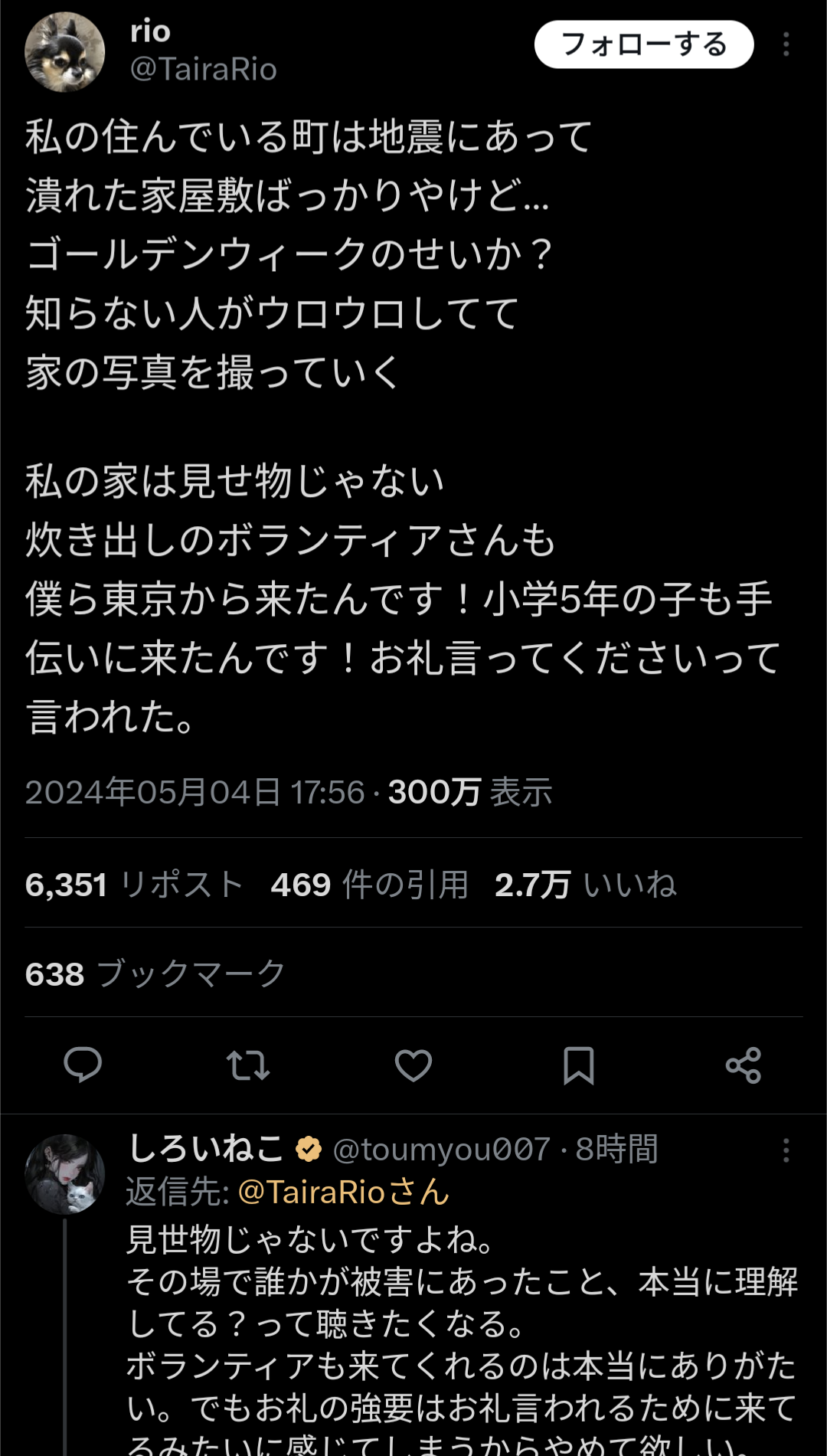Viewport: 827px width, 1456px height.
Task: Like rio's post with the heart icon
Action: (413, 1065)
